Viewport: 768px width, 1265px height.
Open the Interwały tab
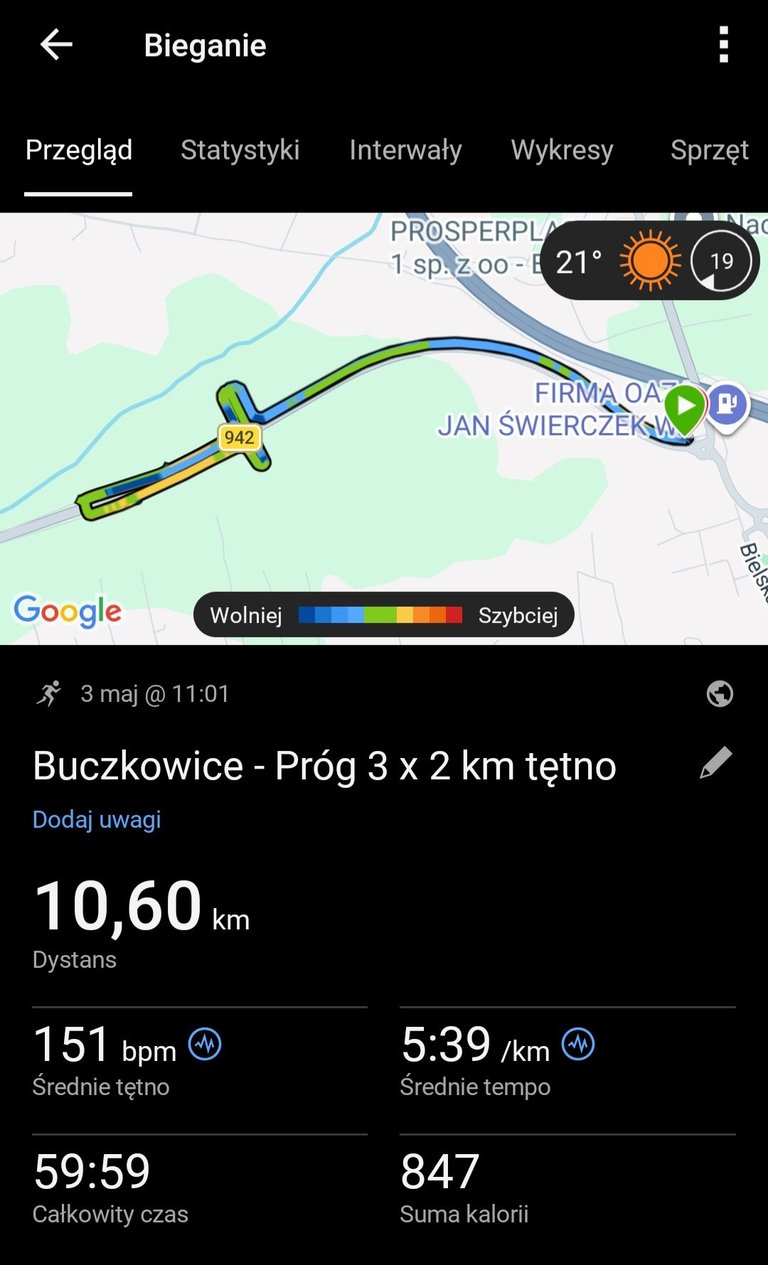tap(405, 150)
